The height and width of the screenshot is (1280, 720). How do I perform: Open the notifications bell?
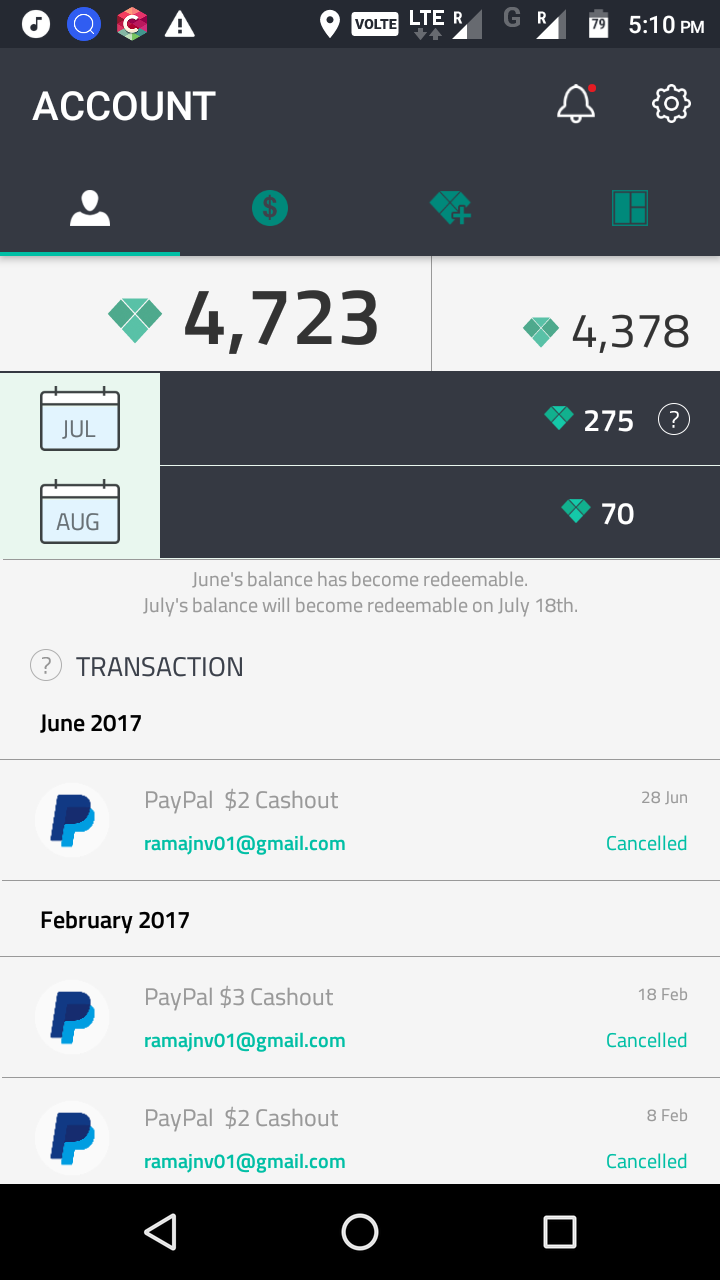(576, 104)
